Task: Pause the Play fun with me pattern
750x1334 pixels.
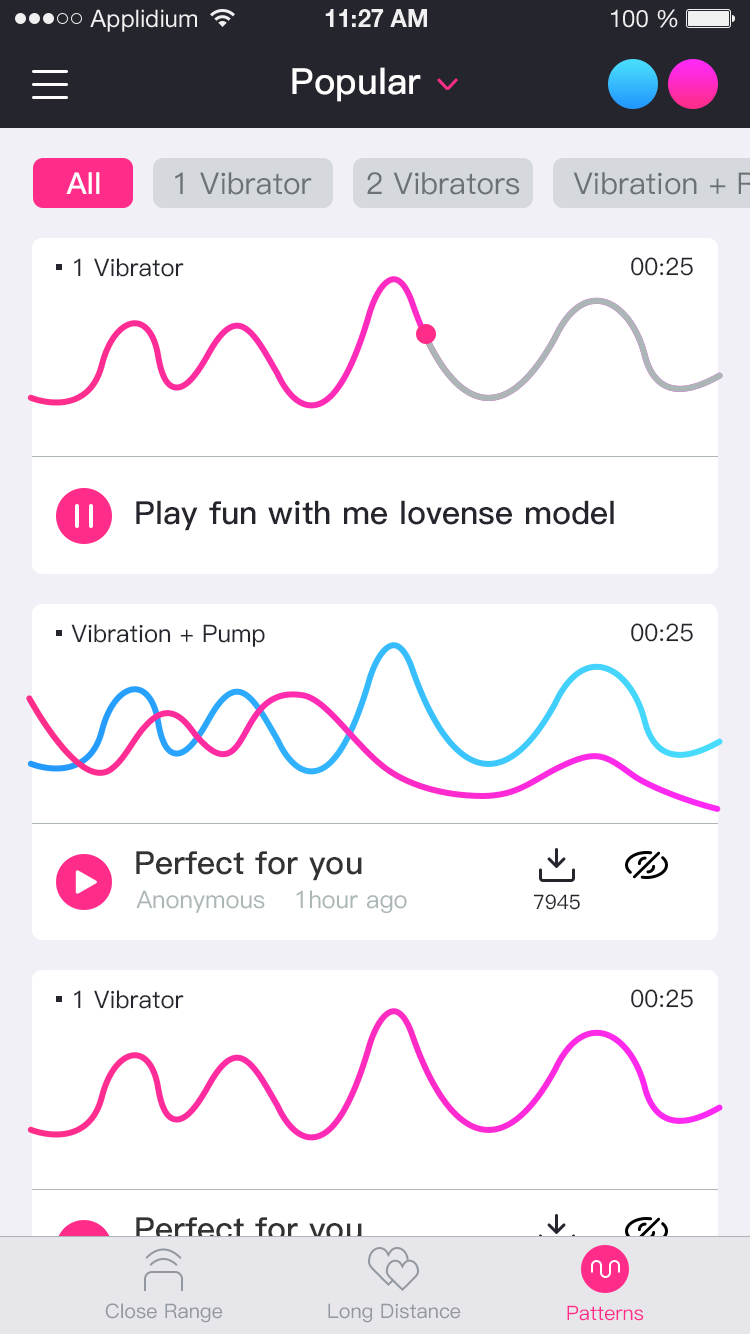Action: tap(84, 515)
